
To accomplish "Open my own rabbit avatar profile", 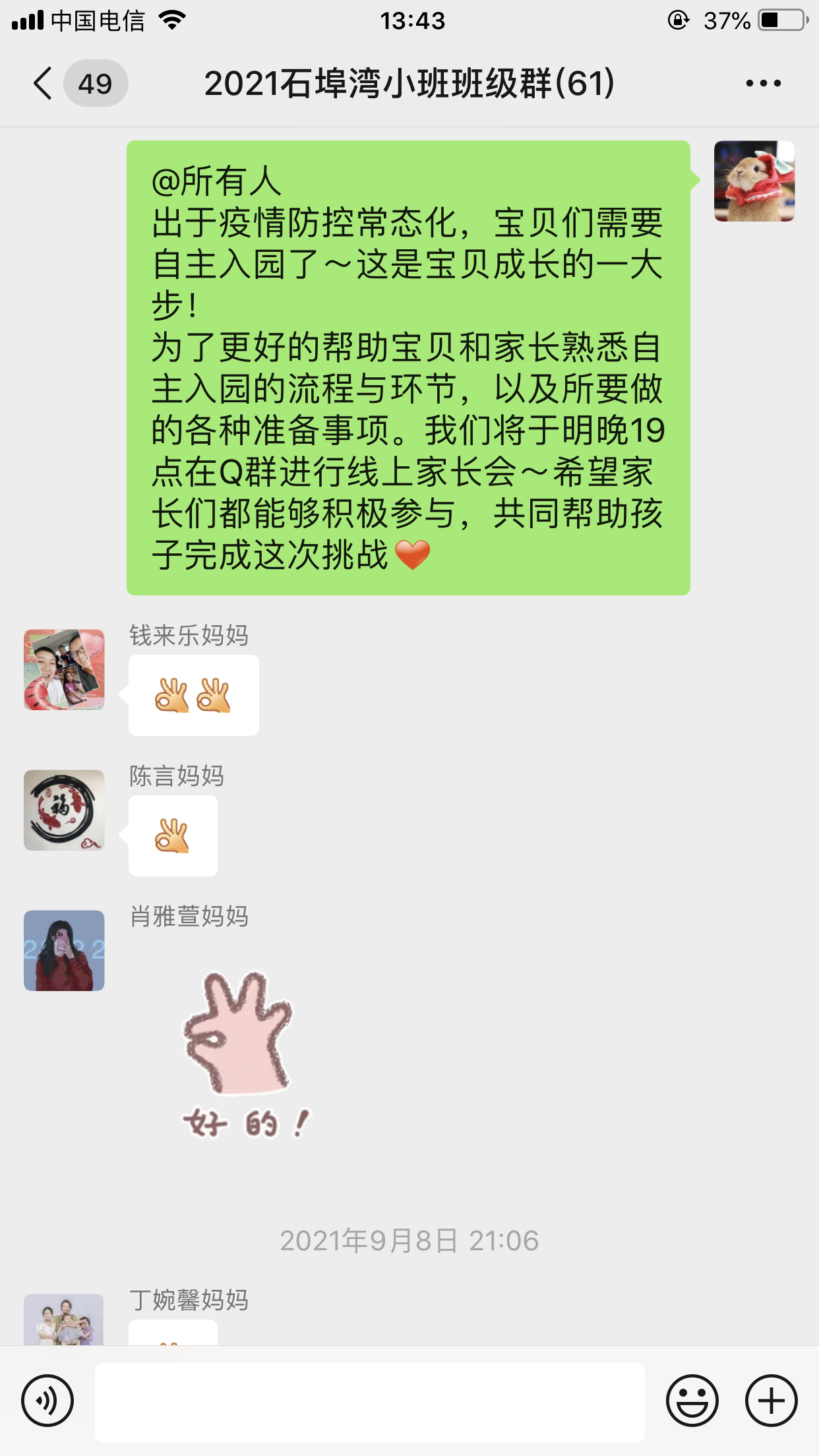I will click(754, 181).
